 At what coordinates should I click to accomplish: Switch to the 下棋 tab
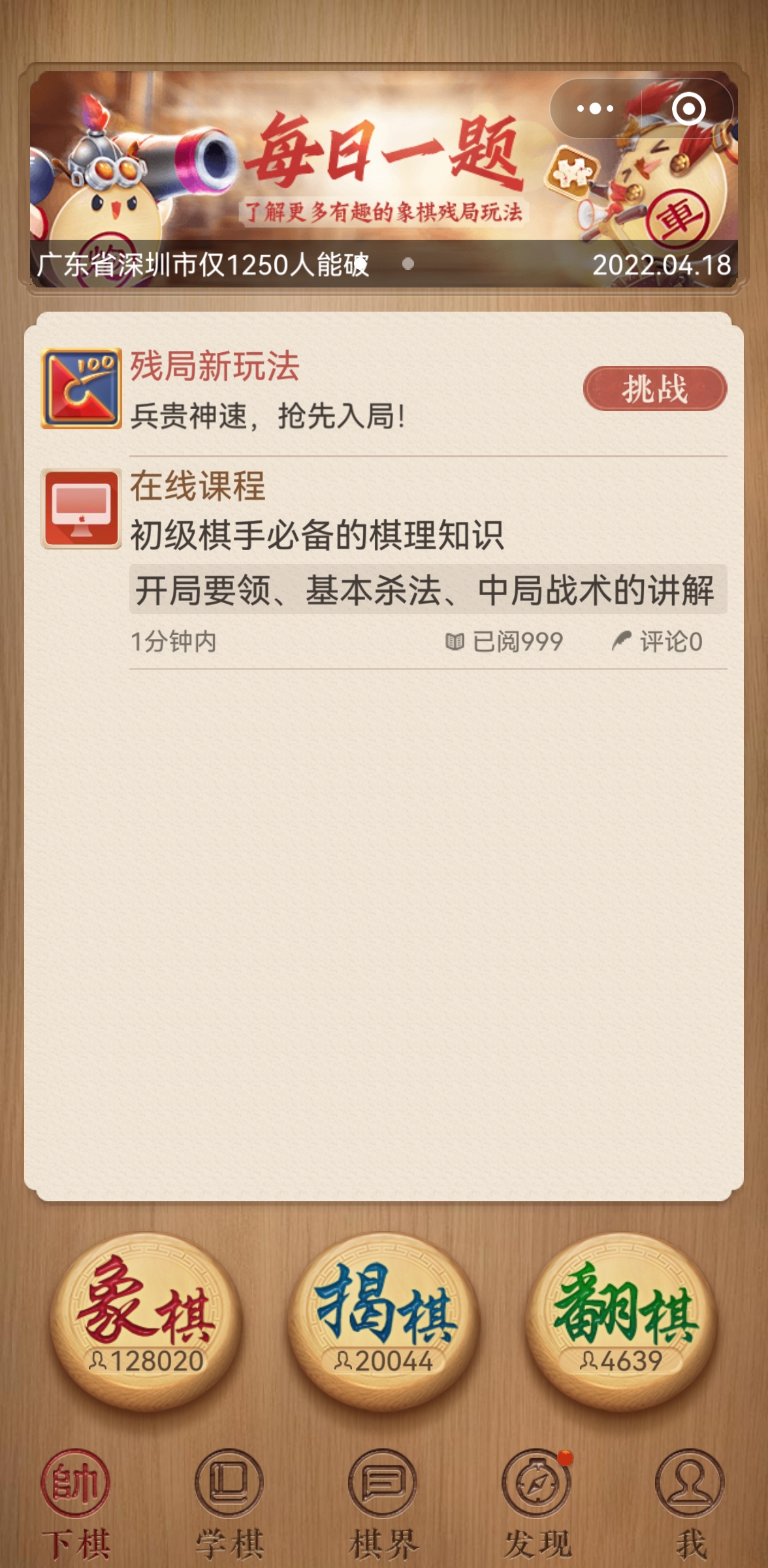76,1503
